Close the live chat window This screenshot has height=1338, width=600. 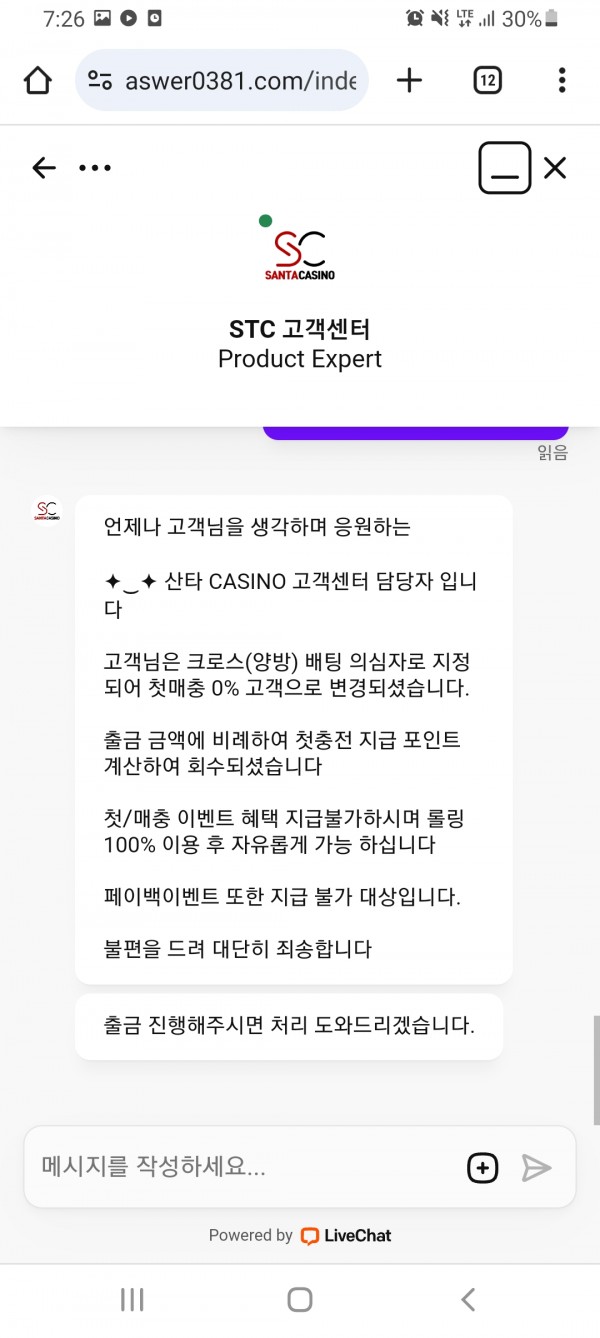[x=555, y=168]
